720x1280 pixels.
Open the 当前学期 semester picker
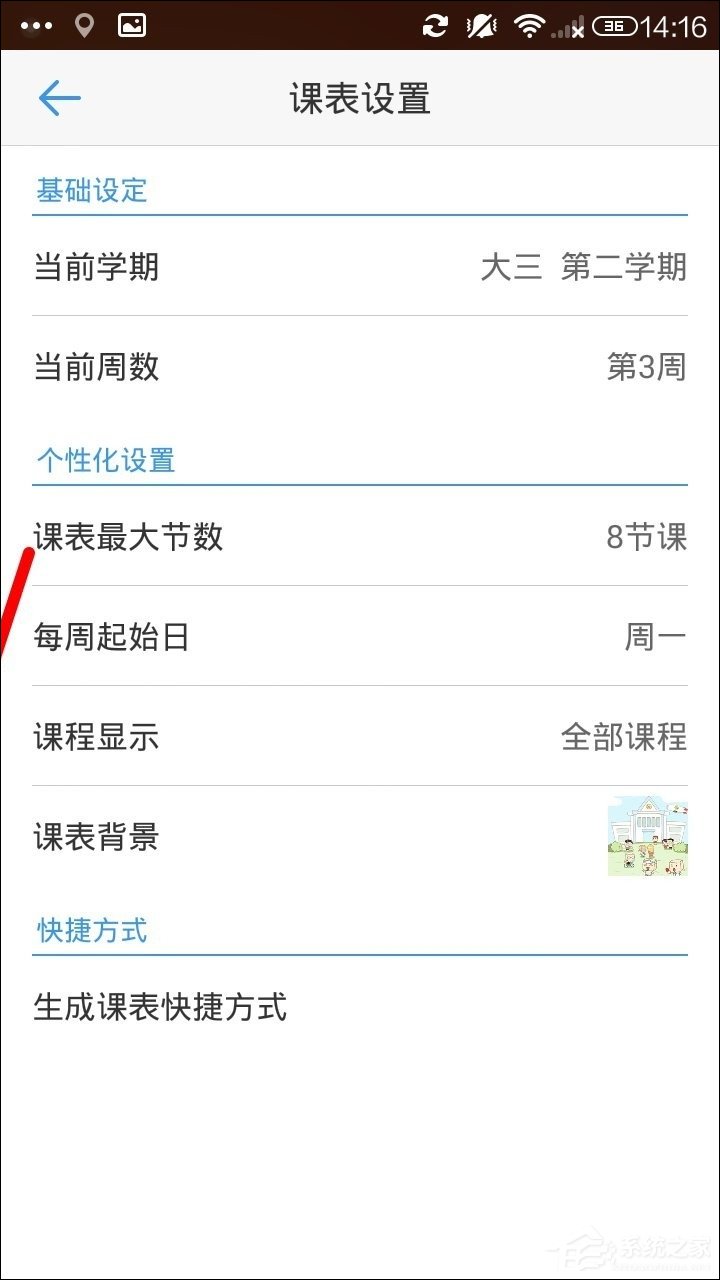(360, 267)
